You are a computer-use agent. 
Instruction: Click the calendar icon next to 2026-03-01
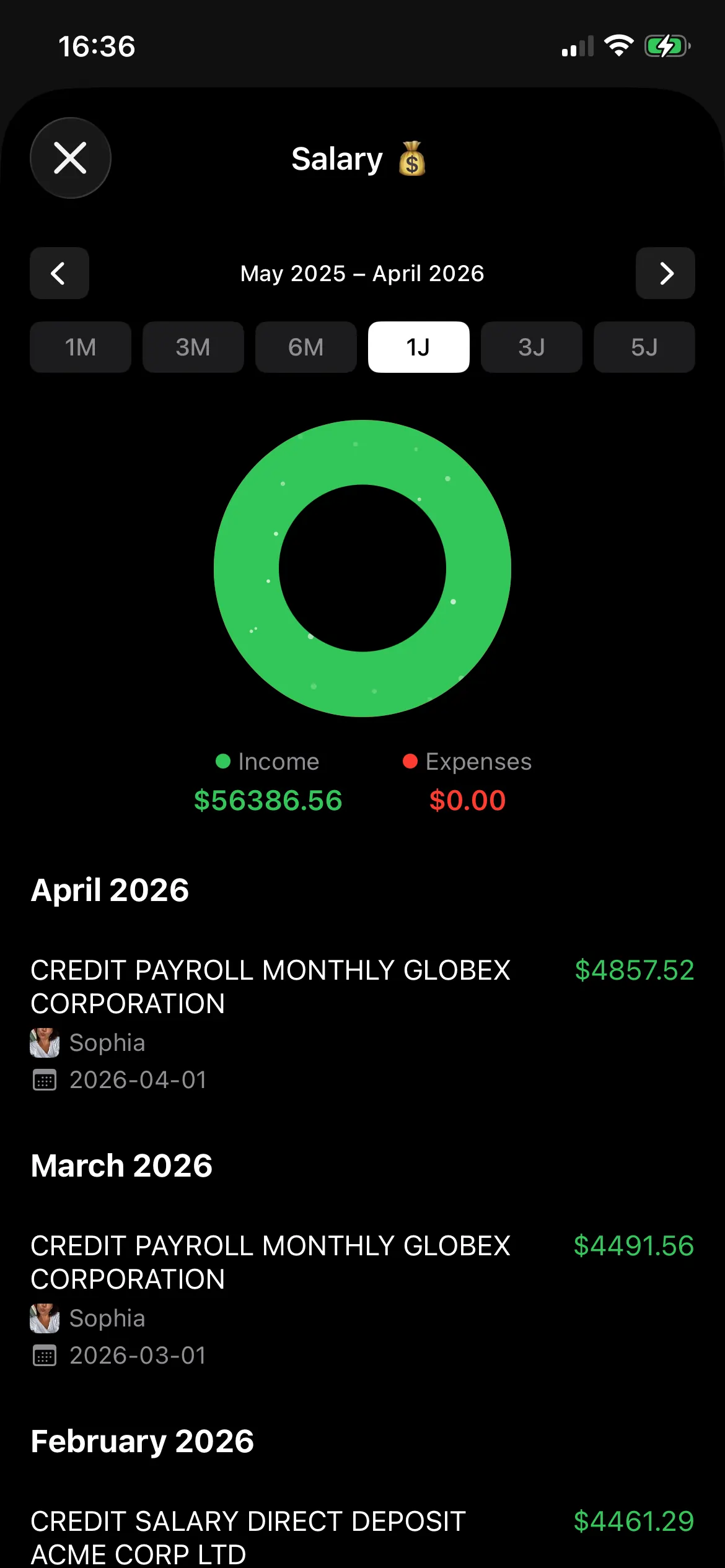point(43,1356)
